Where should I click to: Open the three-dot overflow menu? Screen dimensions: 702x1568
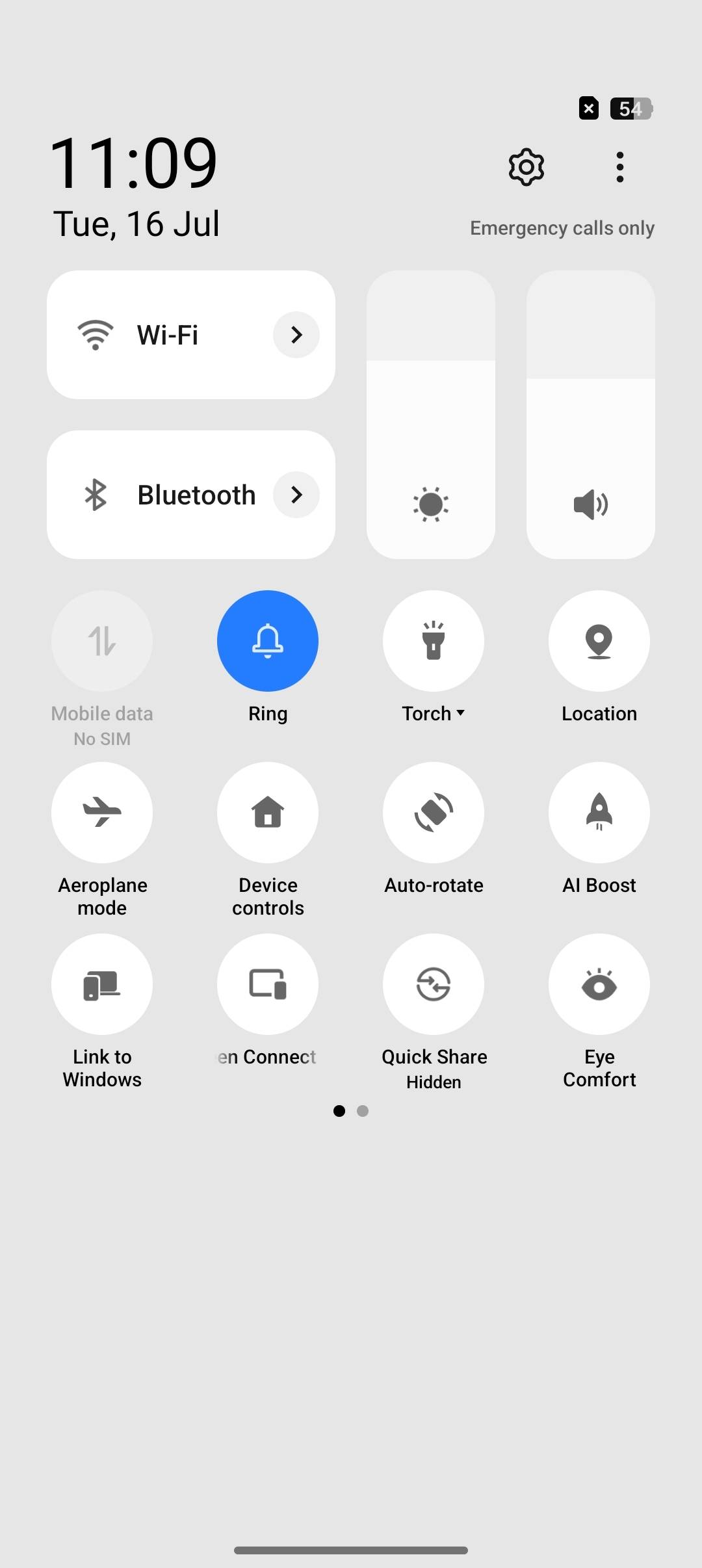[x=619, y=167]
